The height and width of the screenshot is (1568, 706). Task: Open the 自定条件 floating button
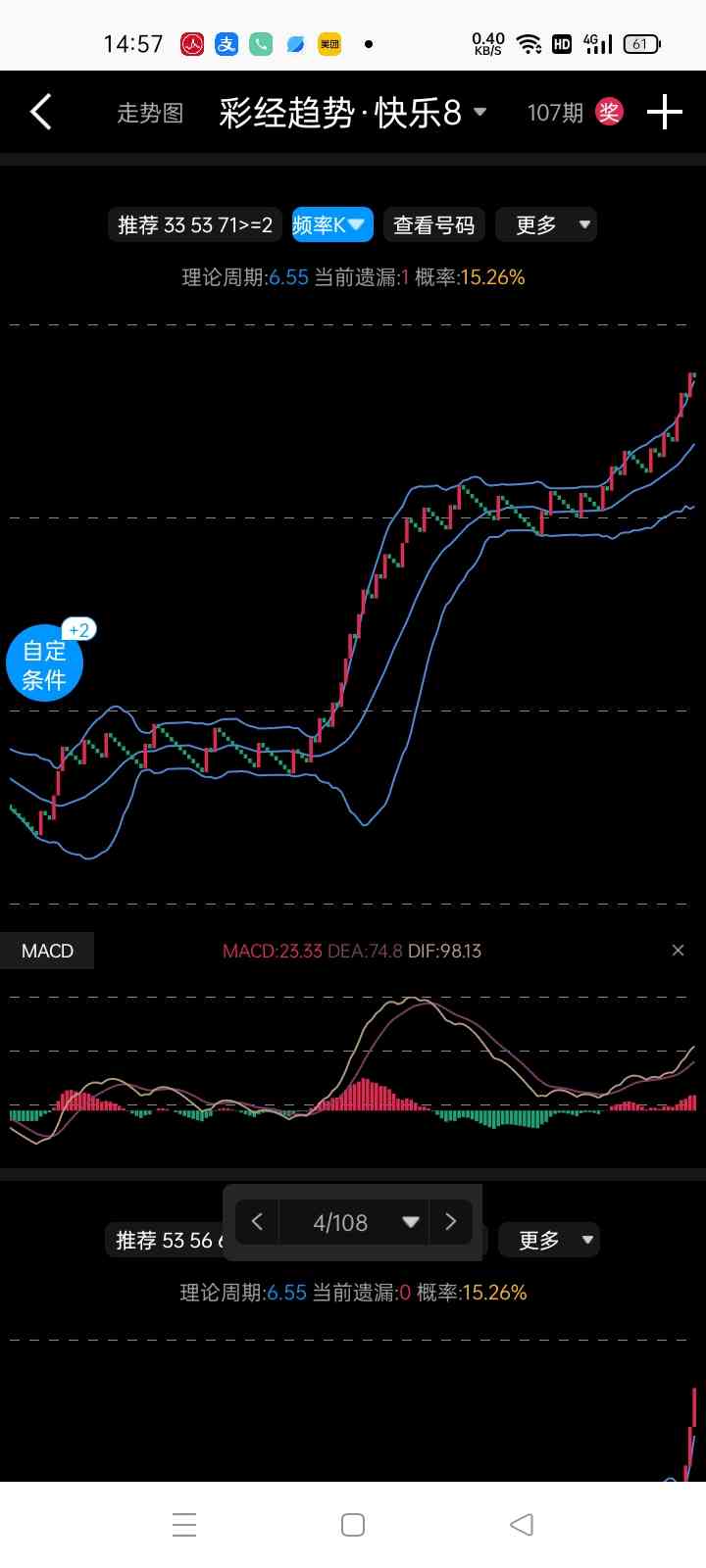(45, 663)
